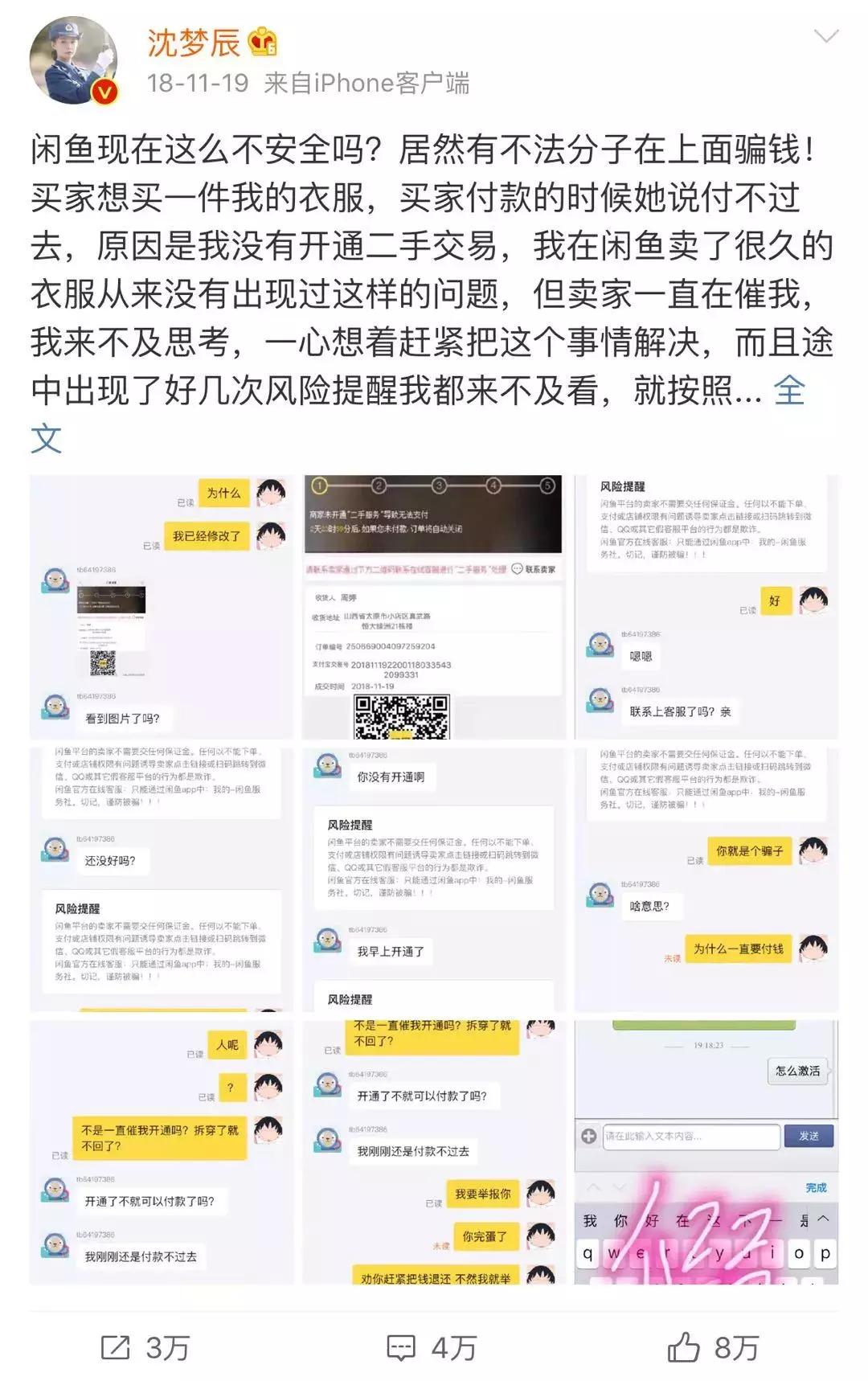Open the image with 还没好吗 message
This screenshot has height=1381, width=868.
162,879
